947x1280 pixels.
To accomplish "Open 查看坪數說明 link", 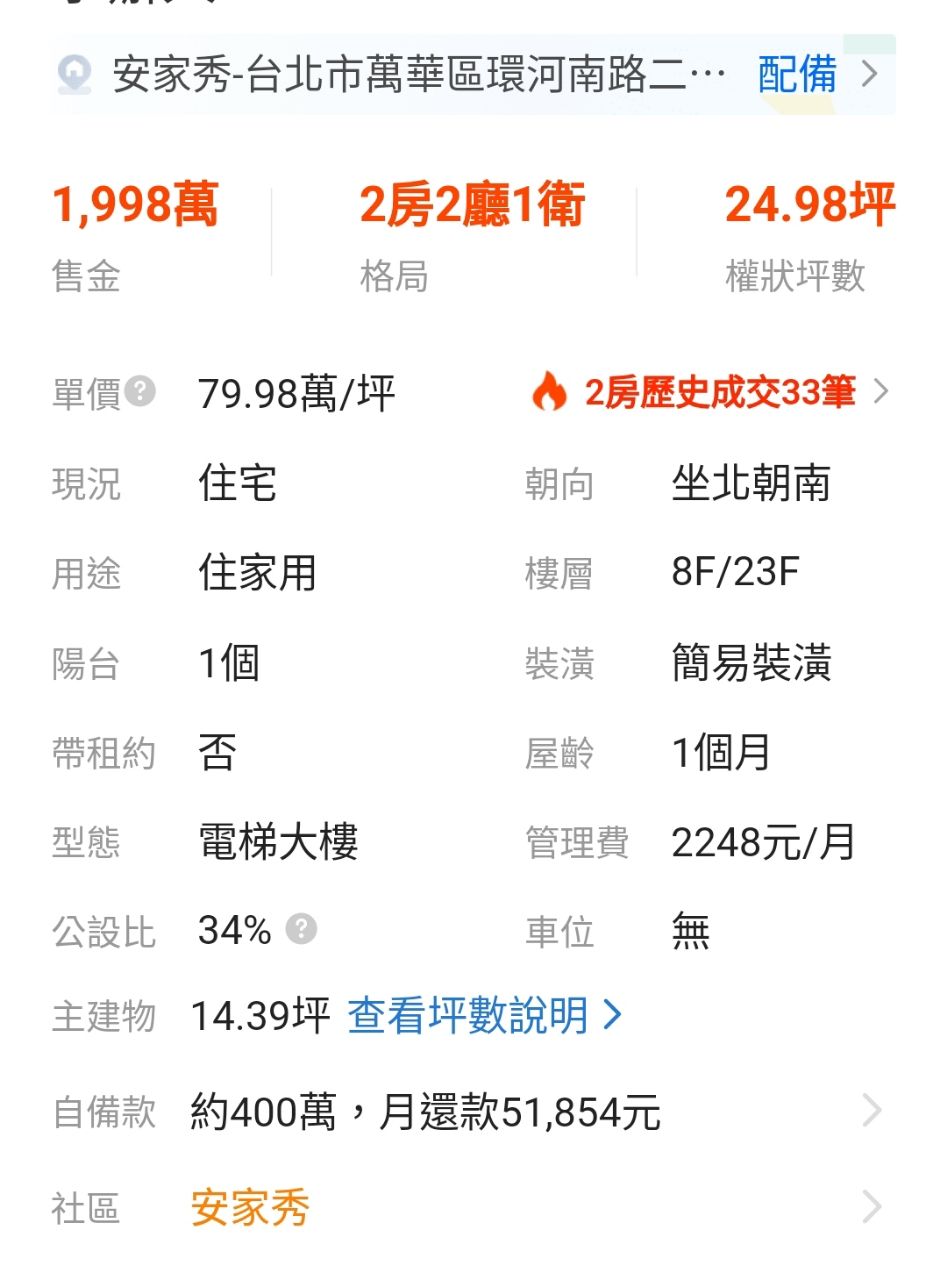I will 485,1016.
